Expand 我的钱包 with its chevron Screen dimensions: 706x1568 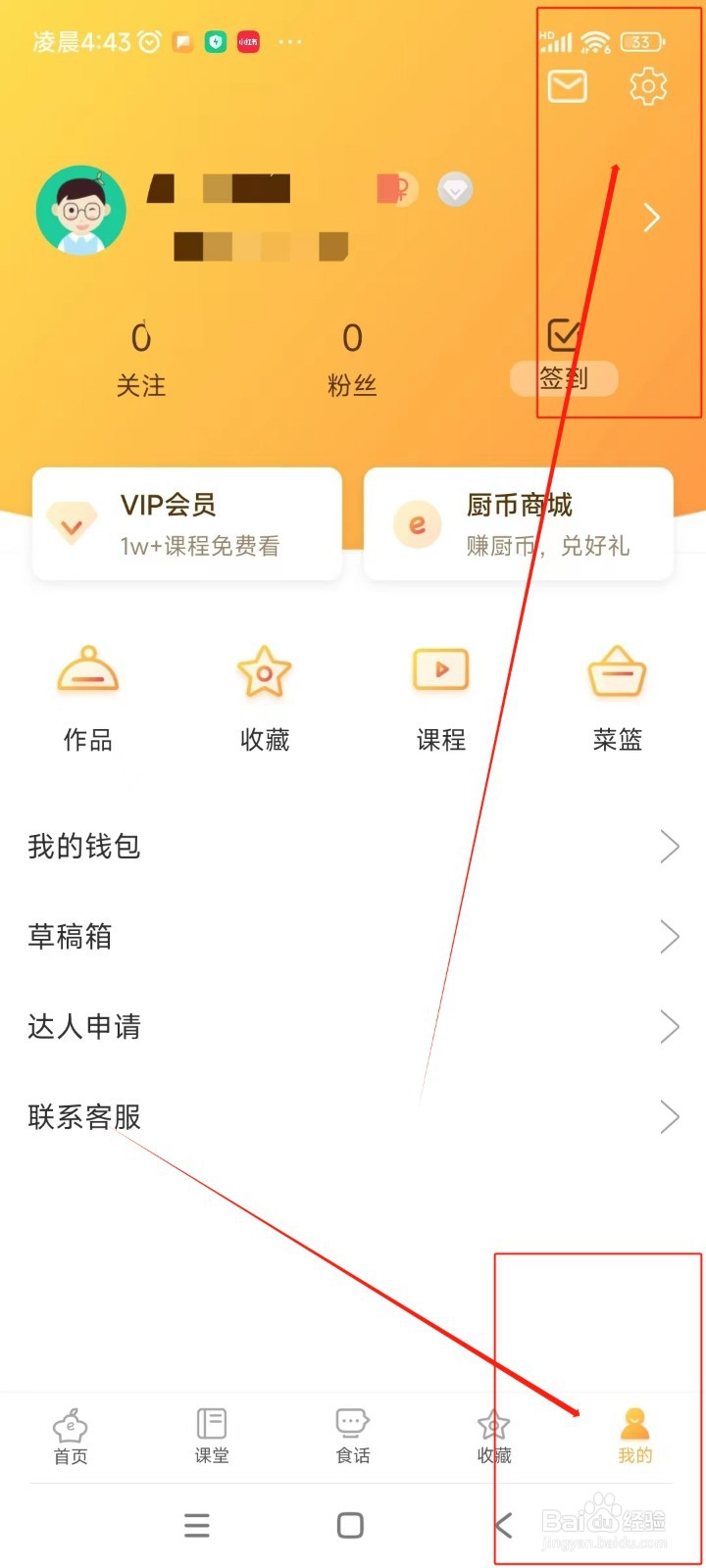[670, 846]
